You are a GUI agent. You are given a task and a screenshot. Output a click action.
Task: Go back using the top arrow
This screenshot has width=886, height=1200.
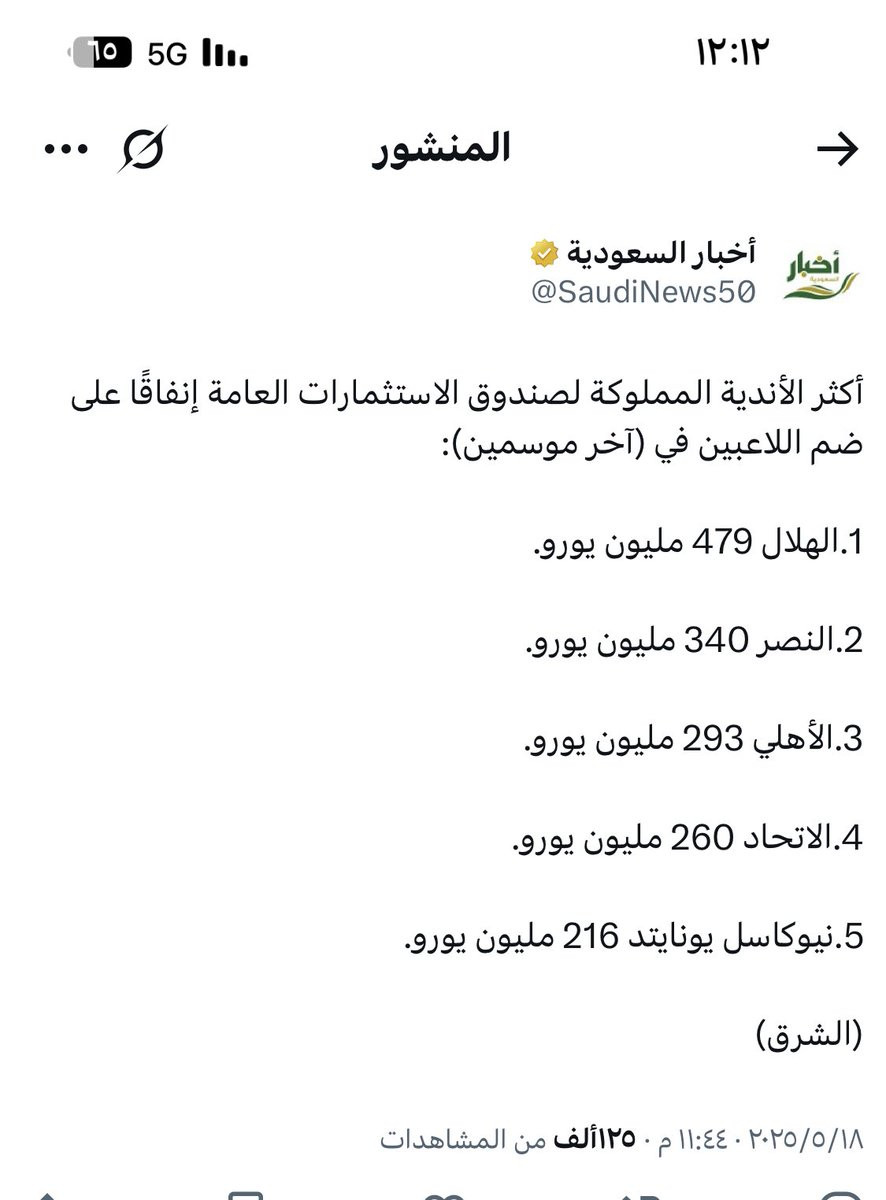pos(838,150)
